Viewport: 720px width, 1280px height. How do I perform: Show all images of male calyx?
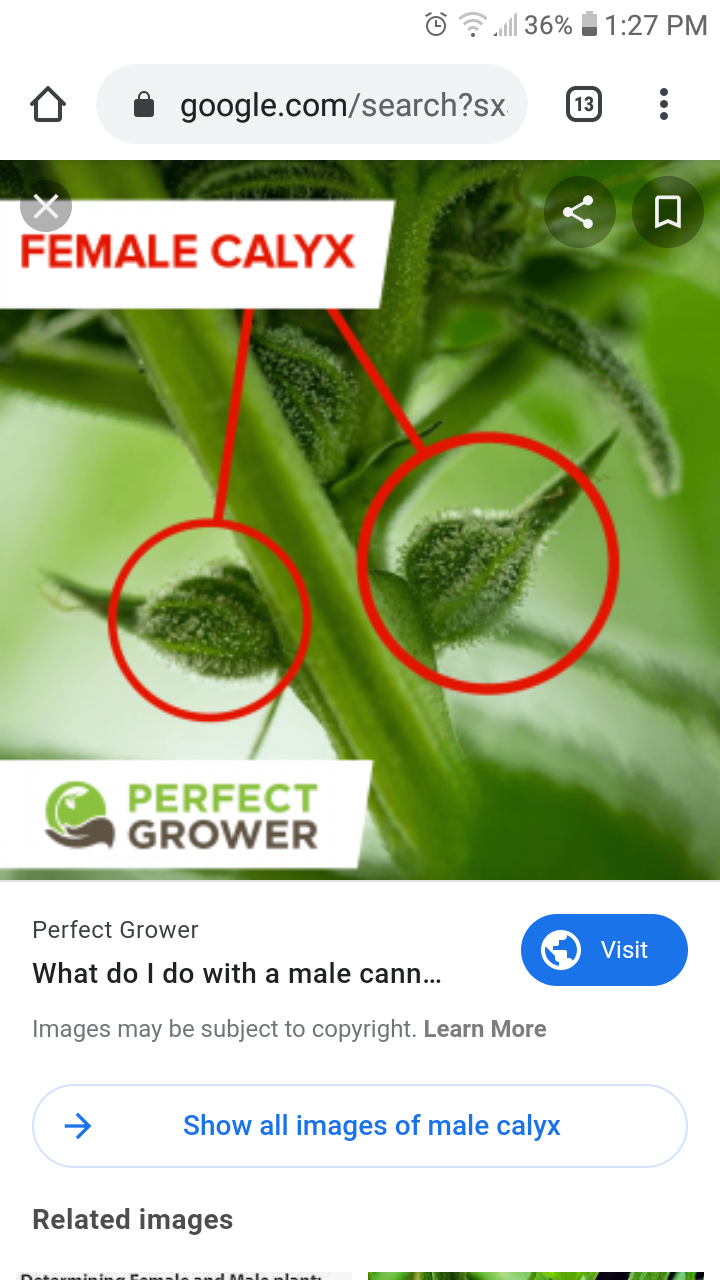[360, 1126]
